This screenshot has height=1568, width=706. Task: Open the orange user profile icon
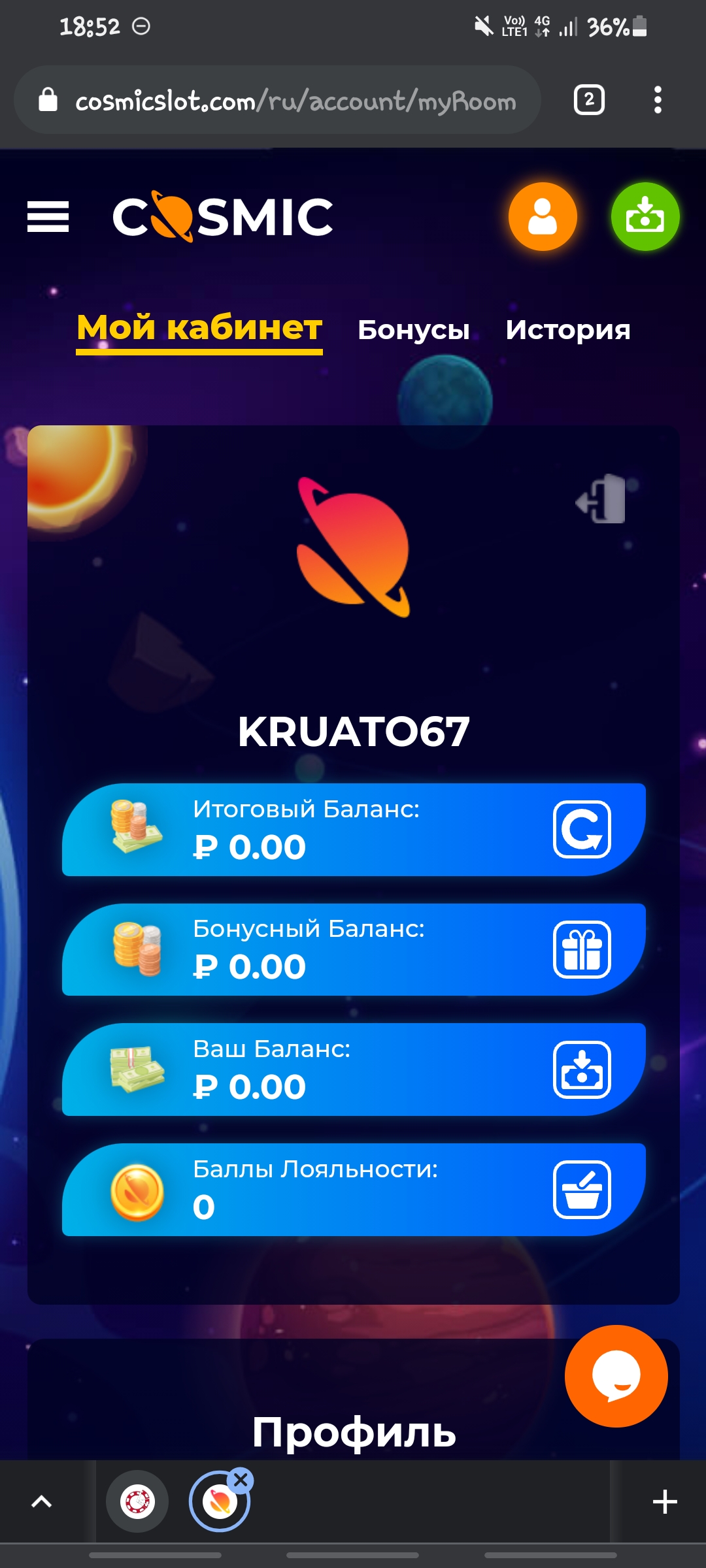[x=543, y=217]
